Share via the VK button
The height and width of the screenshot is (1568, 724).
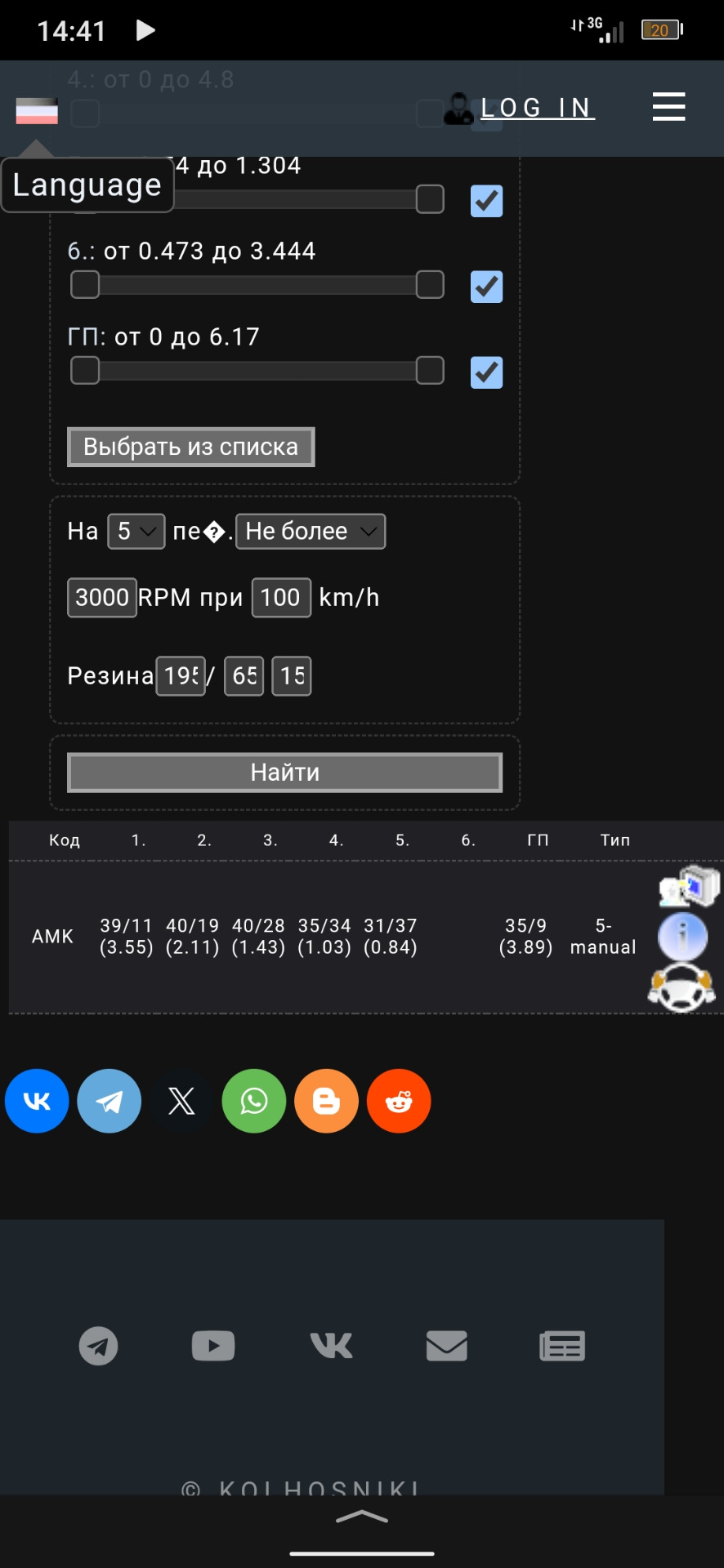click(x=37, y=1101)
